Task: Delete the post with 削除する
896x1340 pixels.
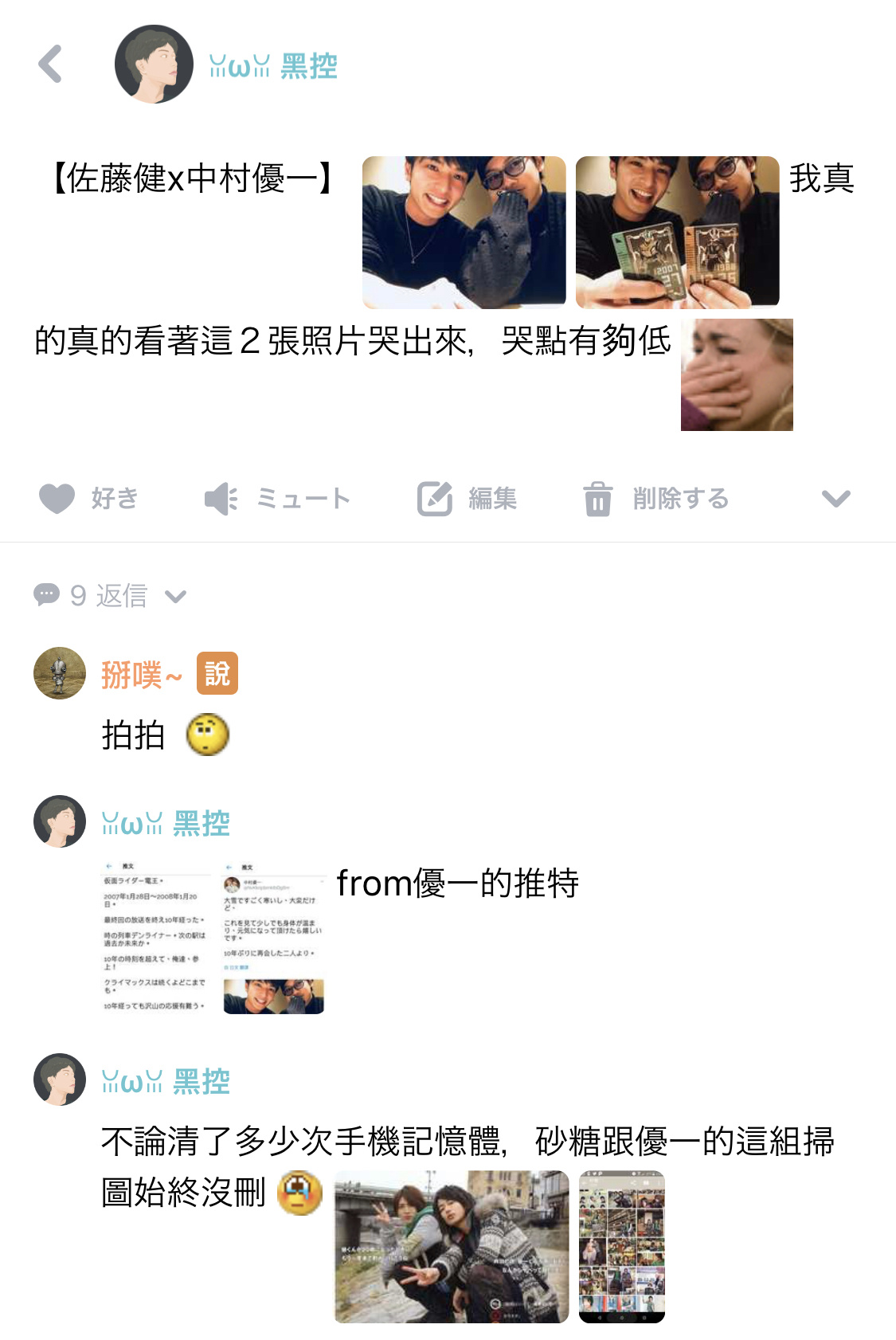Action: pos(656,499)
